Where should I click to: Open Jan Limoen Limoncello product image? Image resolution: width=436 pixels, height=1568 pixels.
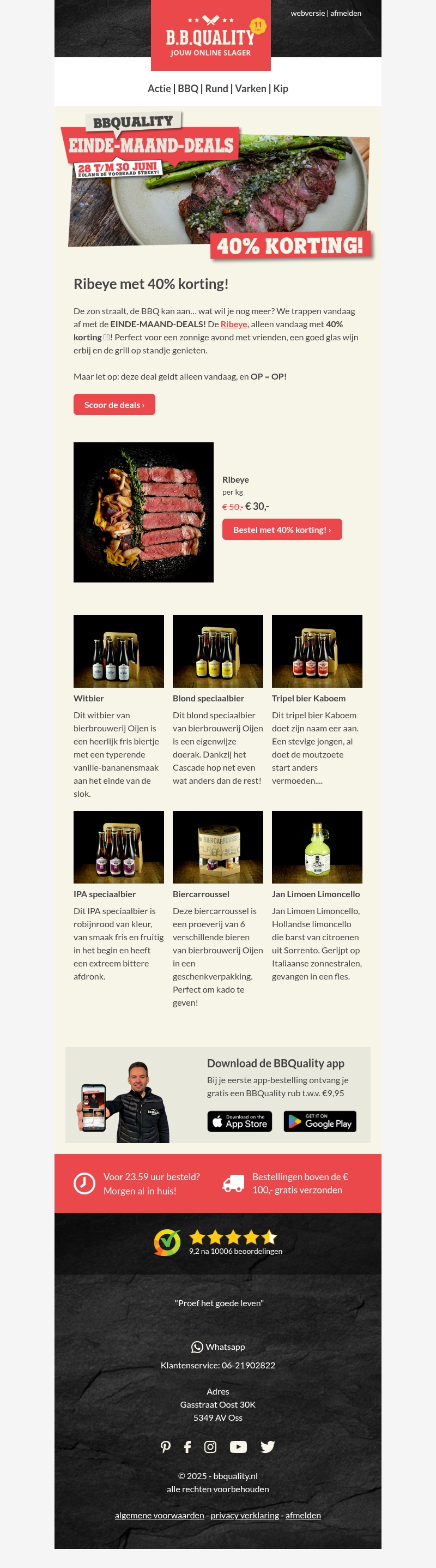(x=317, y=846)
